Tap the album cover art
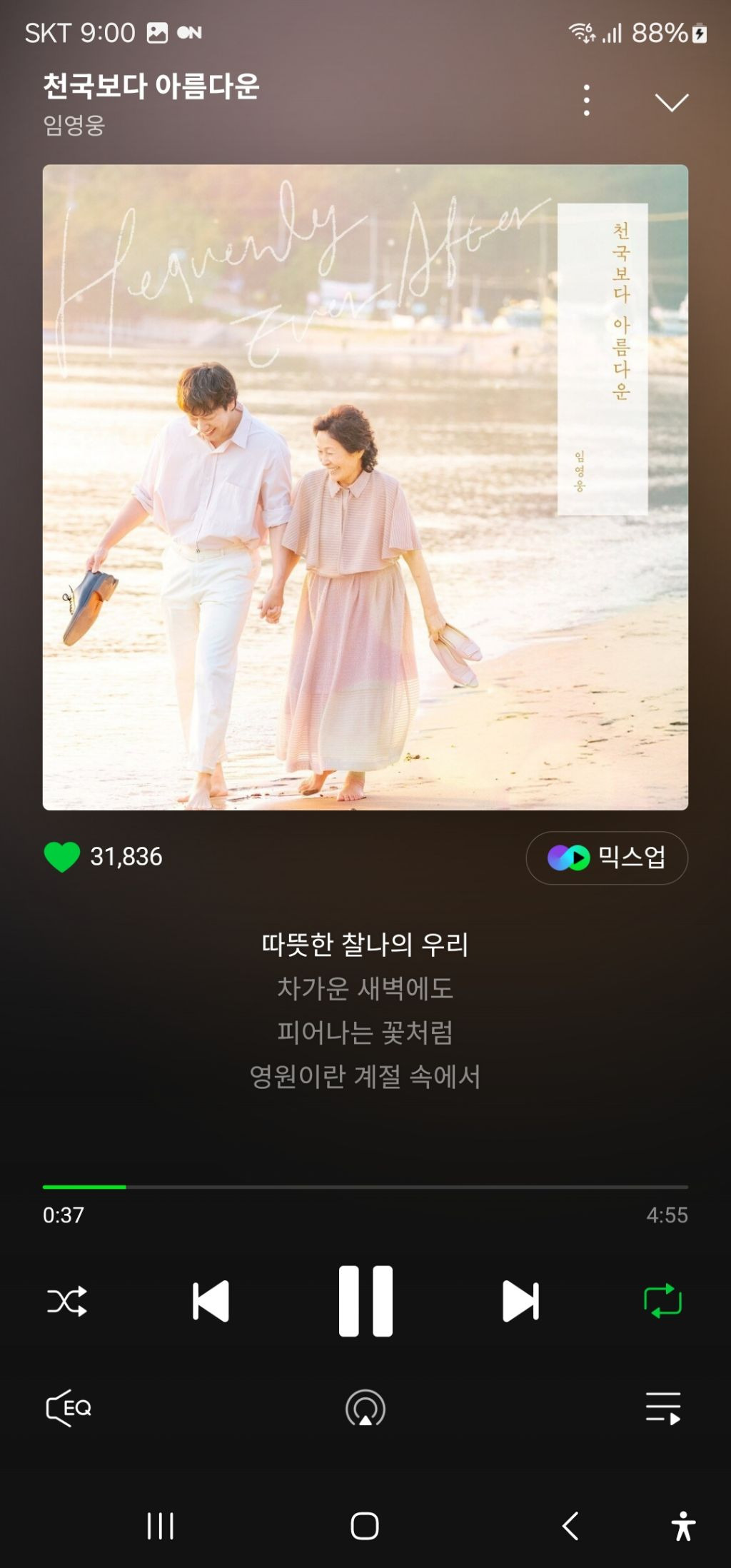The width and height of the screenshot is (731, 1568). tap(365, 487)
